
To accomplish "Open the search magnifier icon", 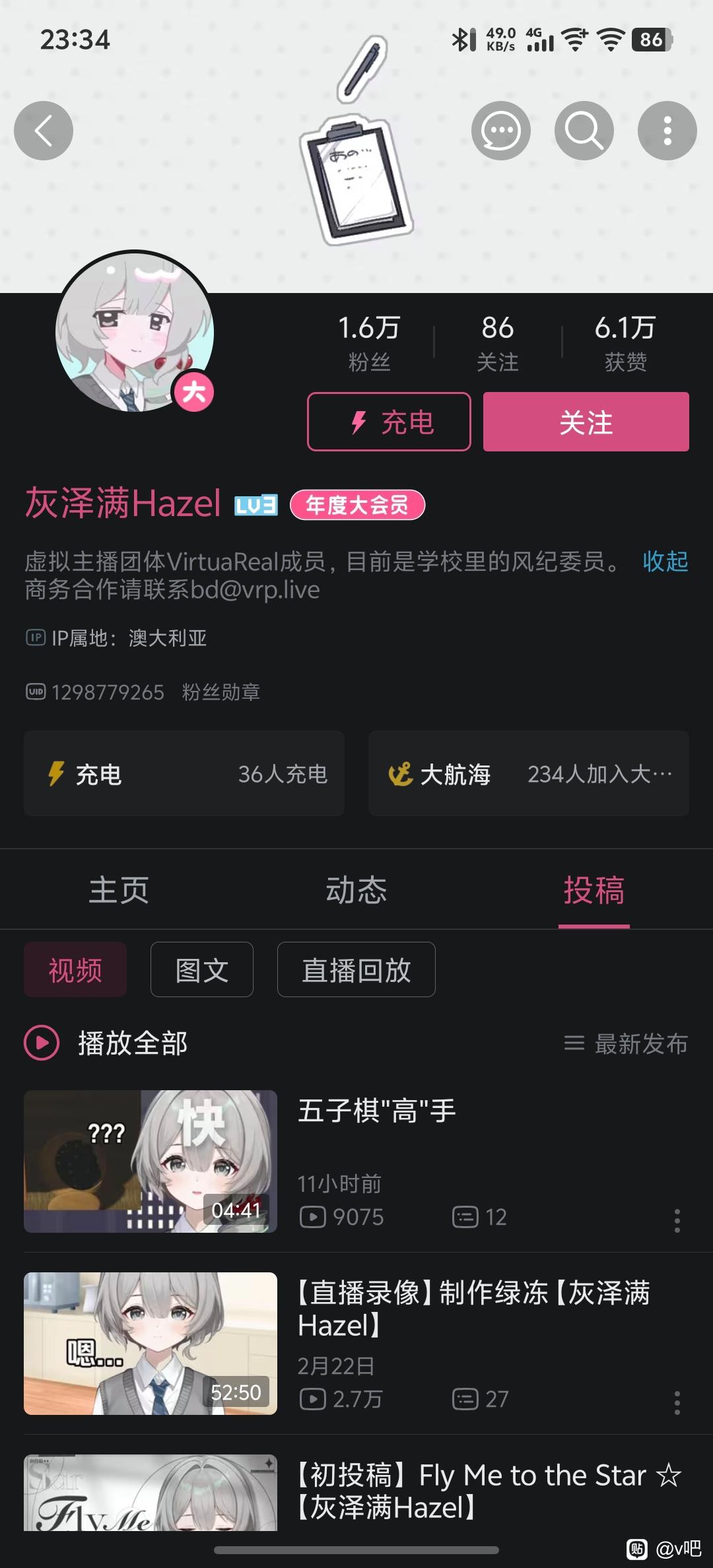I will click(584, 131).
